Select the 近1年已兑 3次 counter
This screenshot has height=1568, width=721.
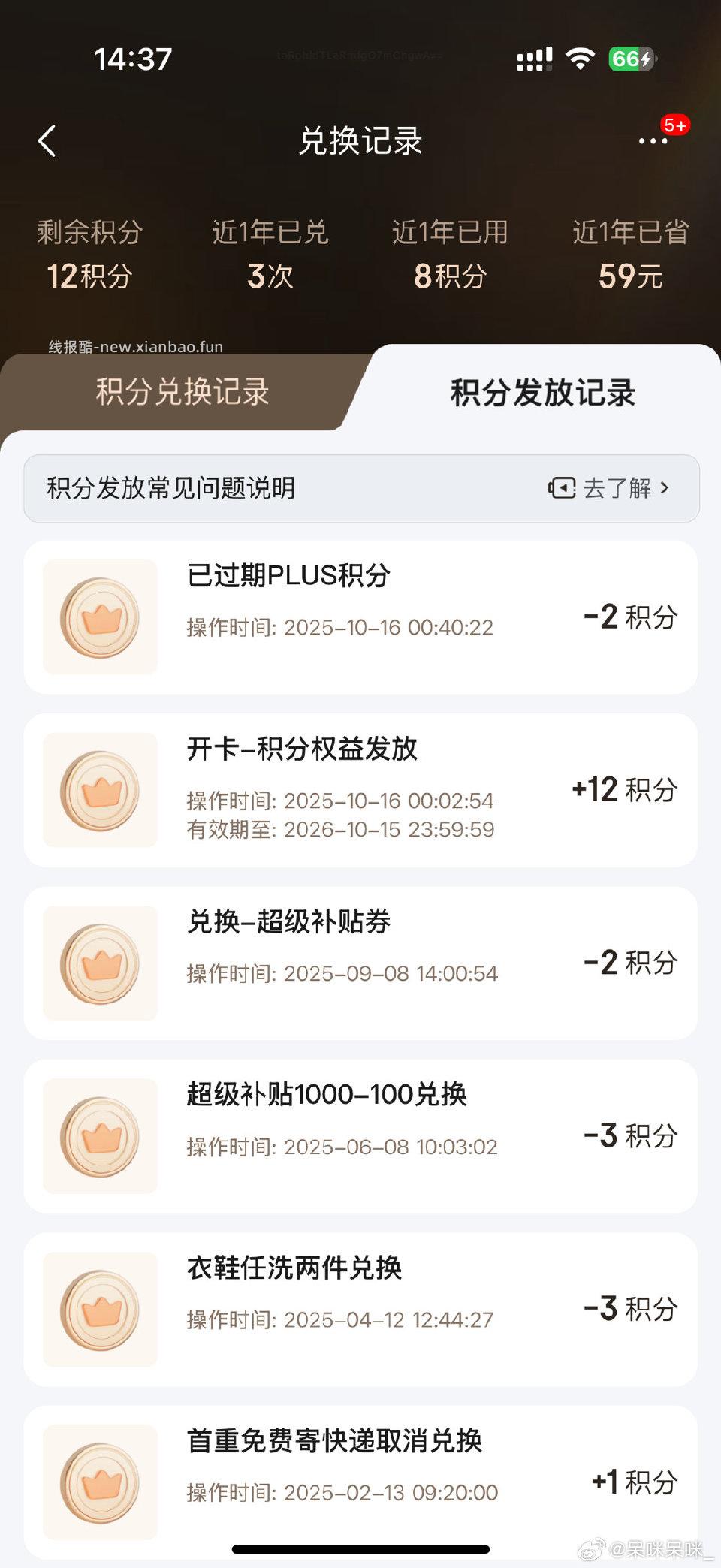pos(270,255)
